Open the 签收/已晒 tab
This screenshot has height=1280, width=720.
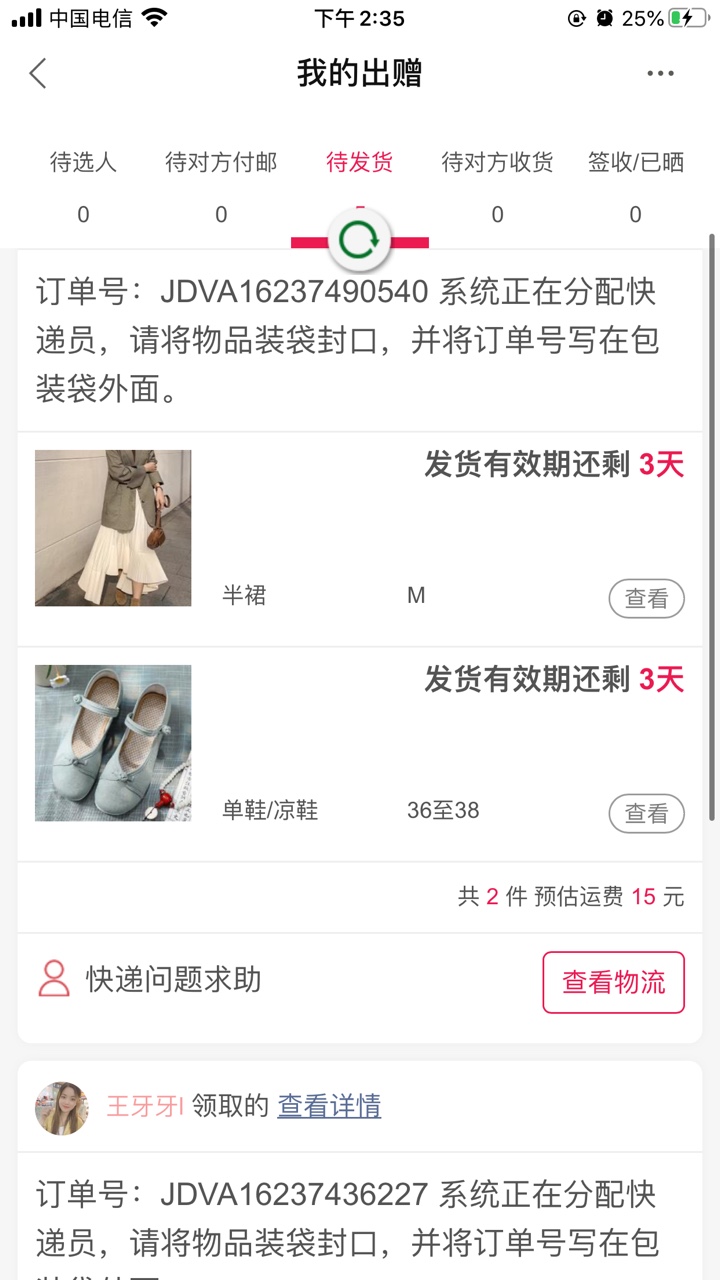pos(635,163)
